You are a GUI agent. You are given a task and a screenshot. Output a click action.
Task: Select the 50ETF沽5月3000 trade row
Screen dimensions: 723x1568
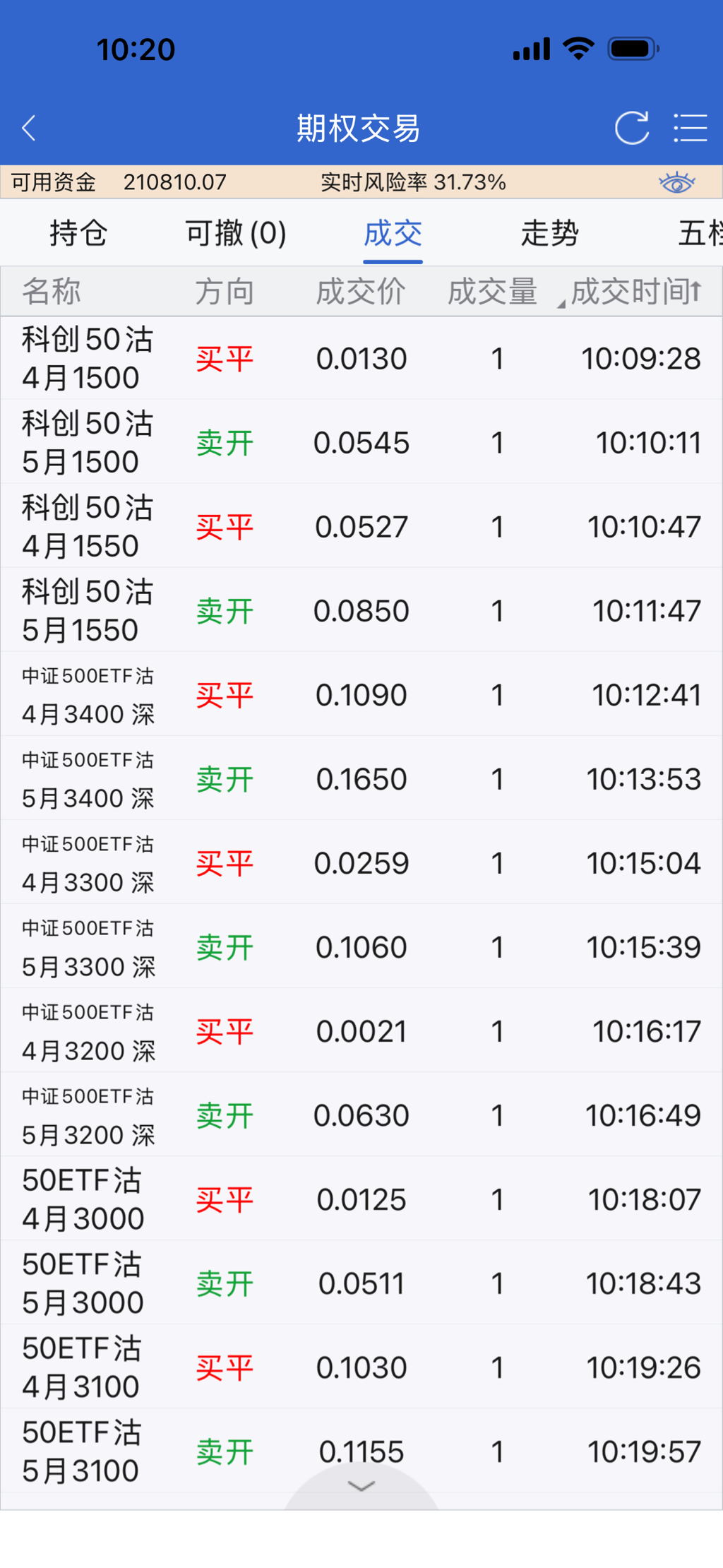coord(361,1283)
